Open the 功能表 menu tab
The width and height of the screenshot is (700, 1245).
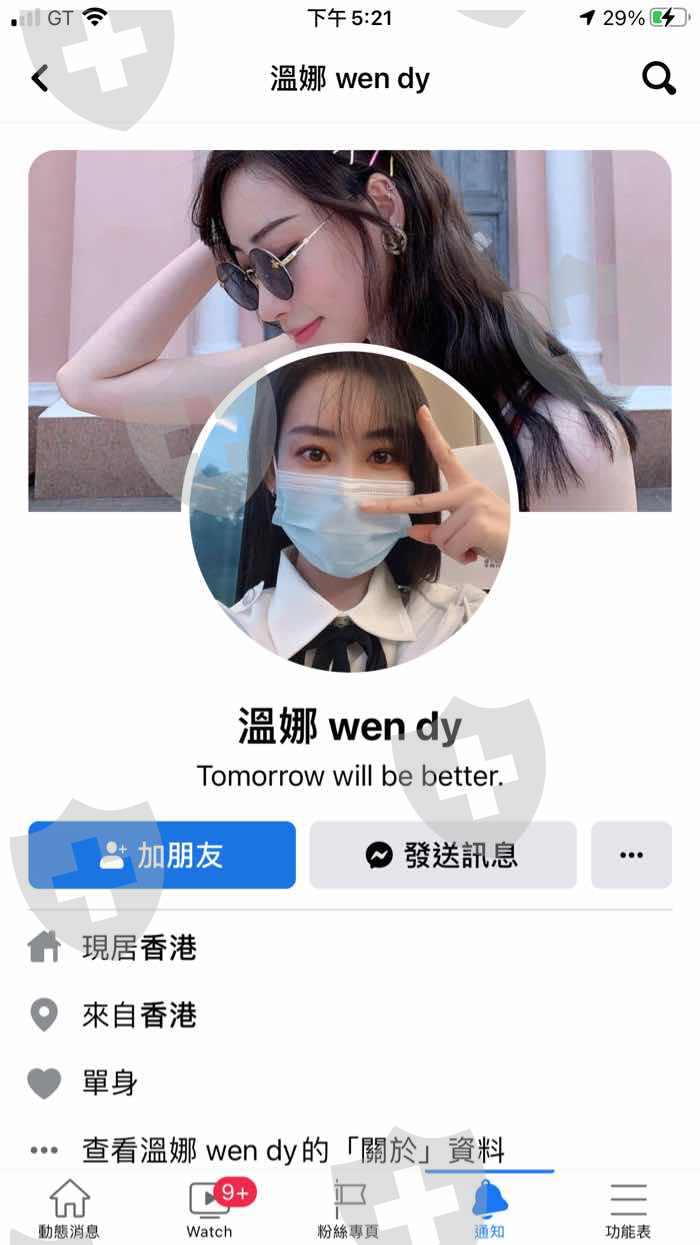[628, 1208]
